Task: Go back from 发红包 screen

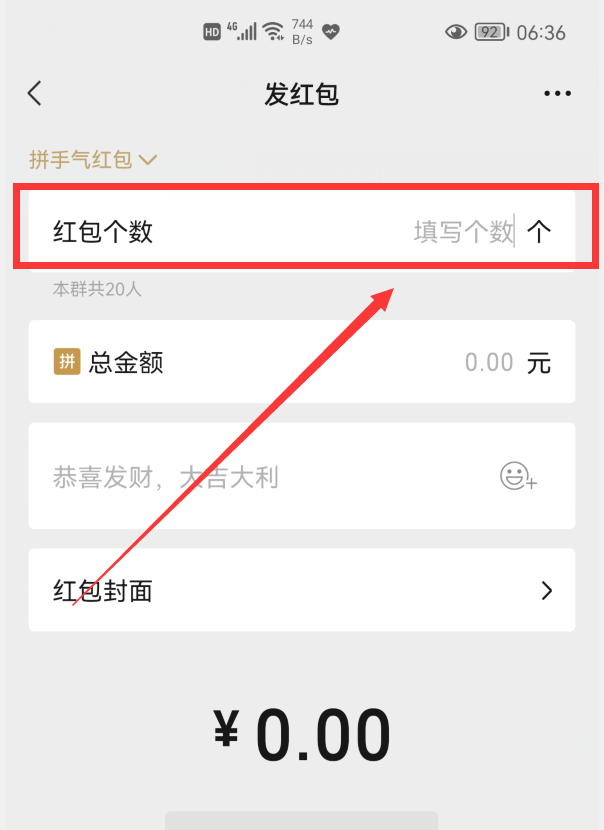Action: pos(35,94)
